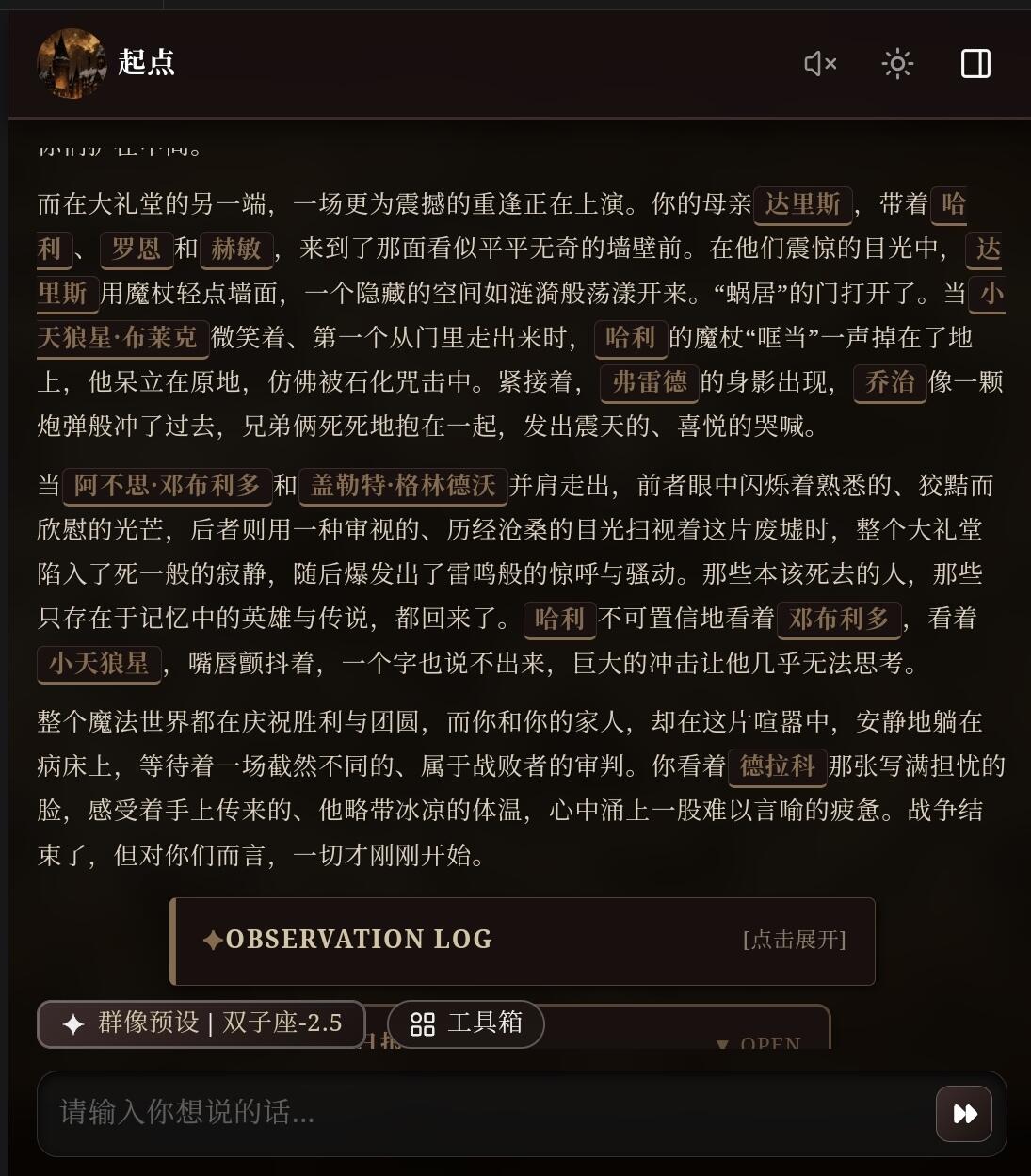Tap the 盖勒特·格林德沃 character tag

403,486
